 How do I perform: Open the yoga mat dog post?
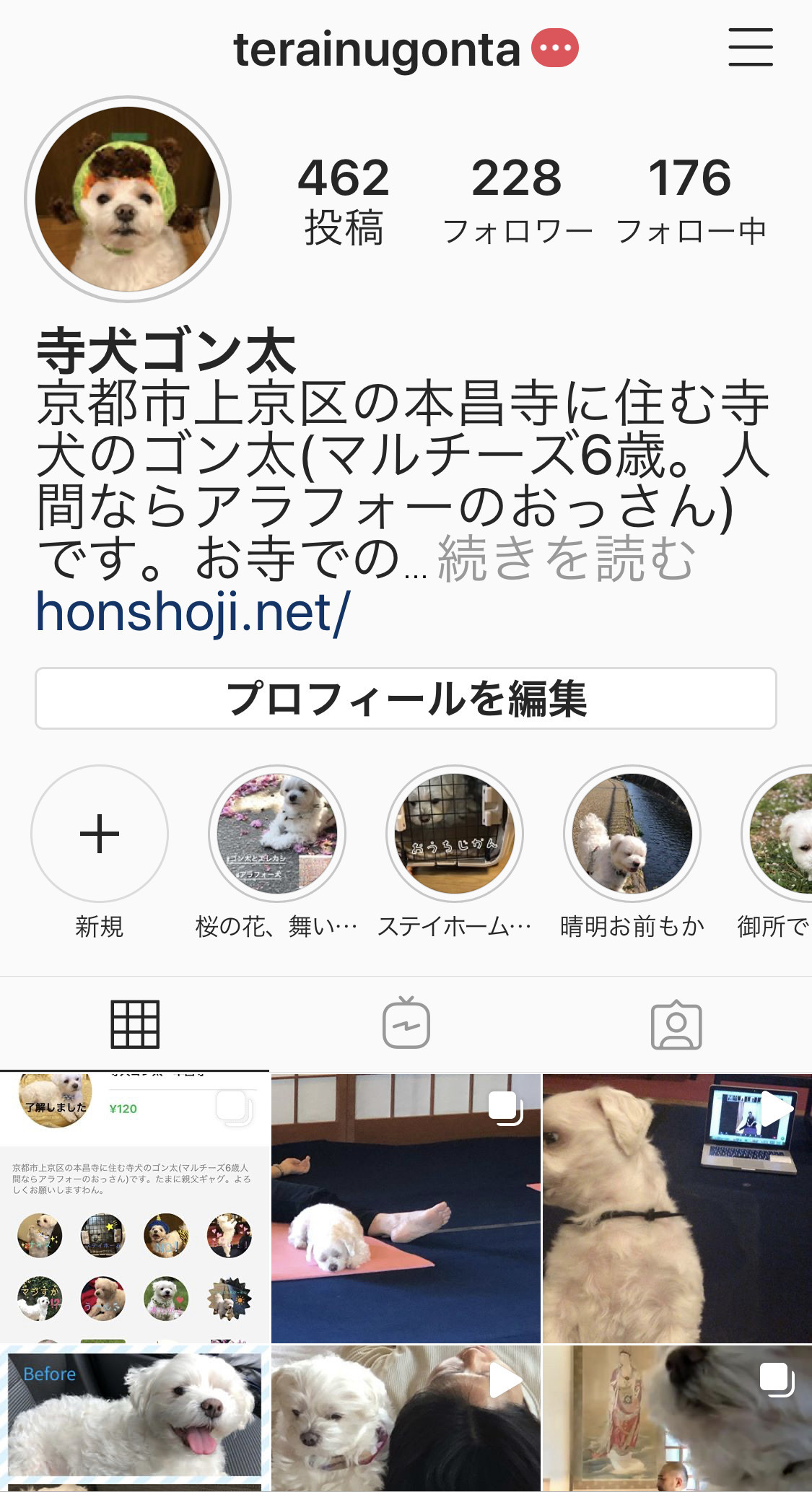click(406, 1207)
